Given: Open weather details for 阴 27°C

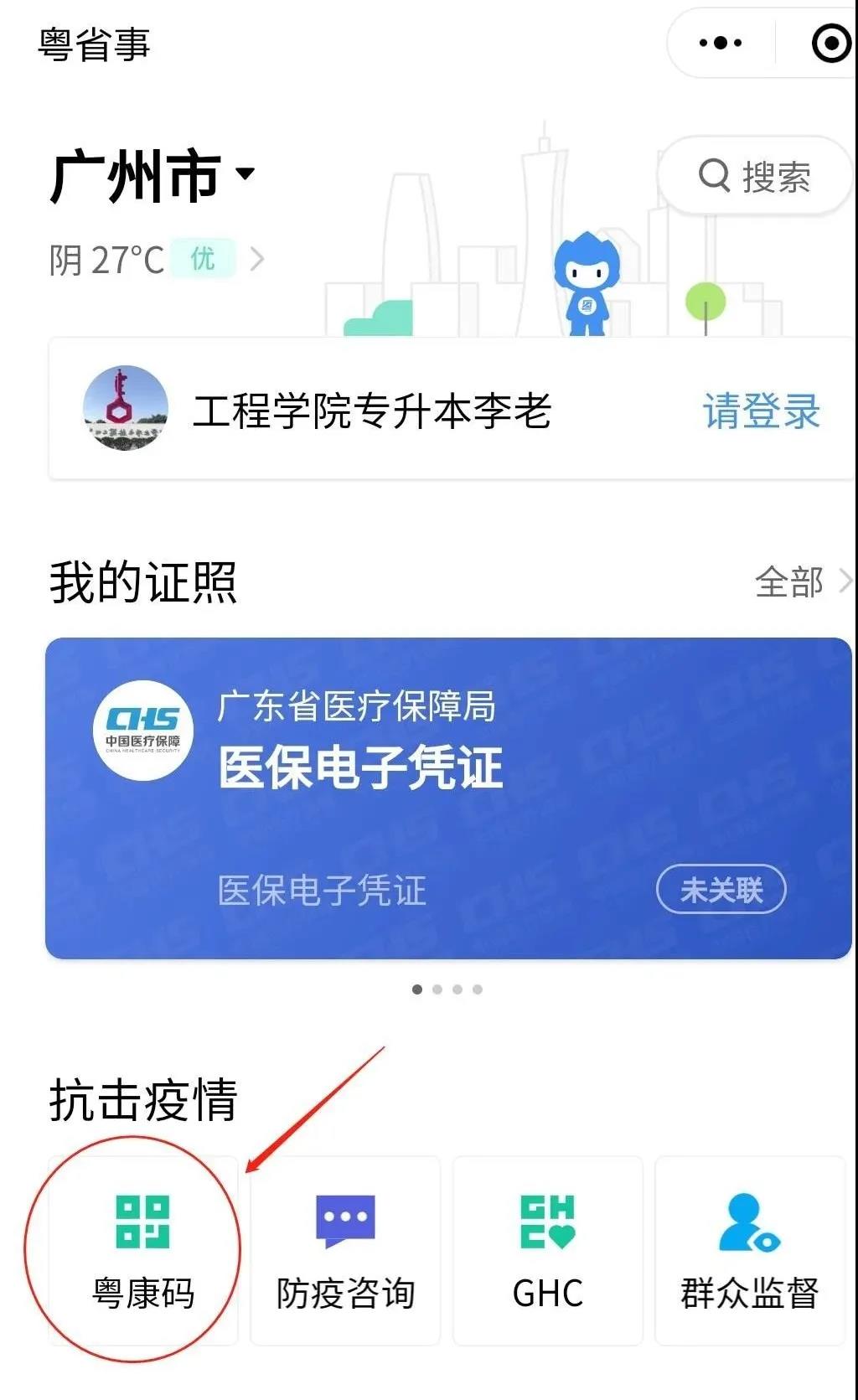Looking at the screenshot, I should pos(156,260).
